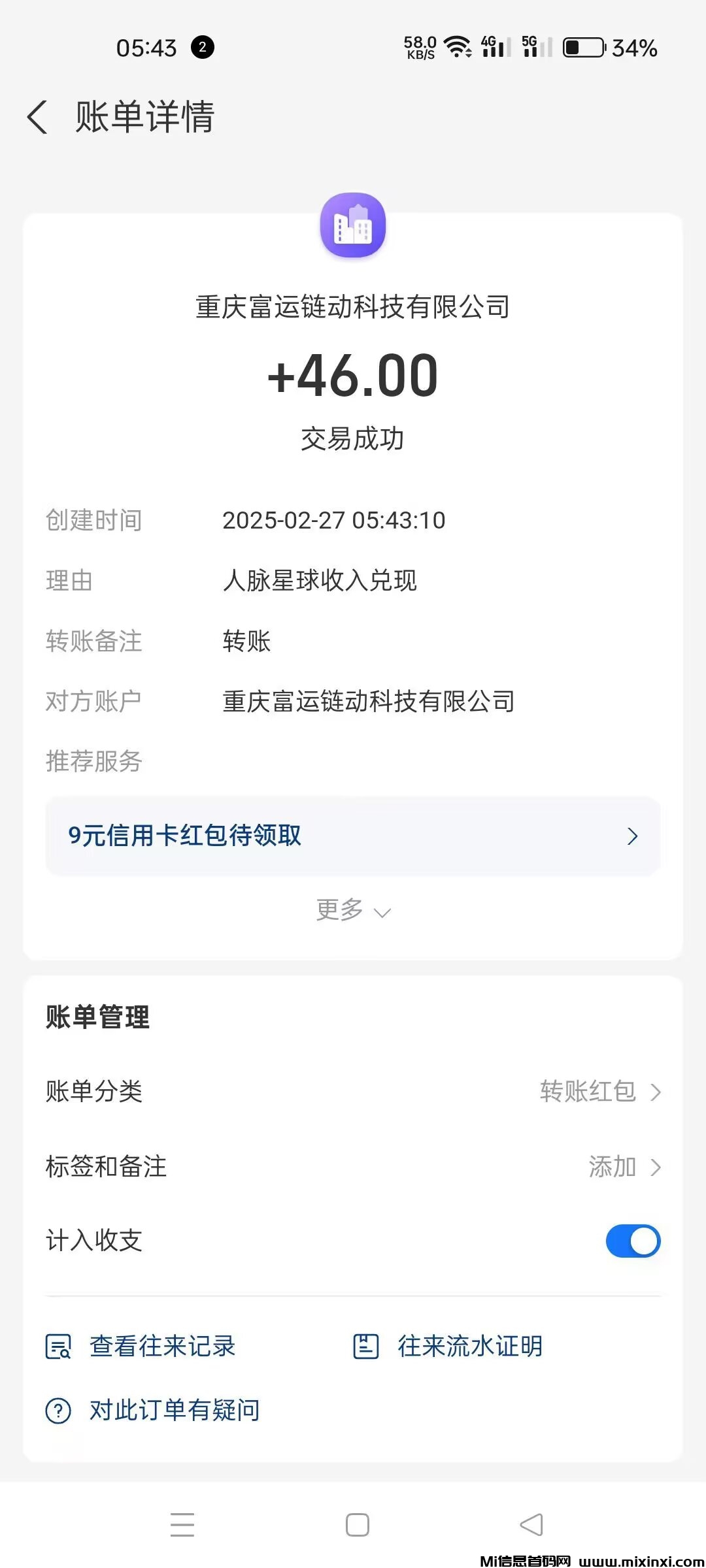This screenshot has width=706, height=1568.
Task: Open 账单分类 category setting
Action: click(353, 1091)
